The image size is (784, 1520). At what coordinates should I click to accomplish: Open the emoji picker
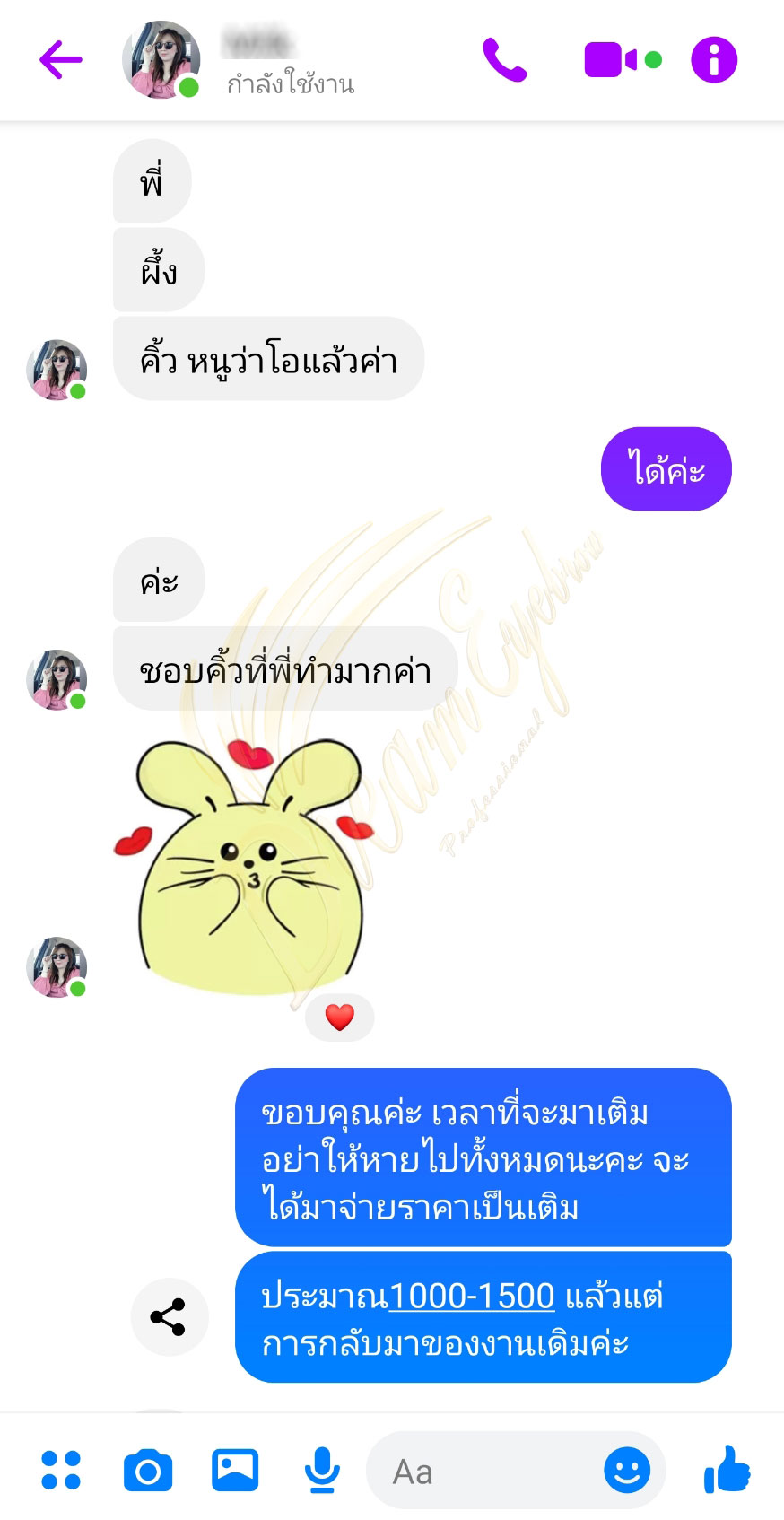click(x=627, y=1470)
